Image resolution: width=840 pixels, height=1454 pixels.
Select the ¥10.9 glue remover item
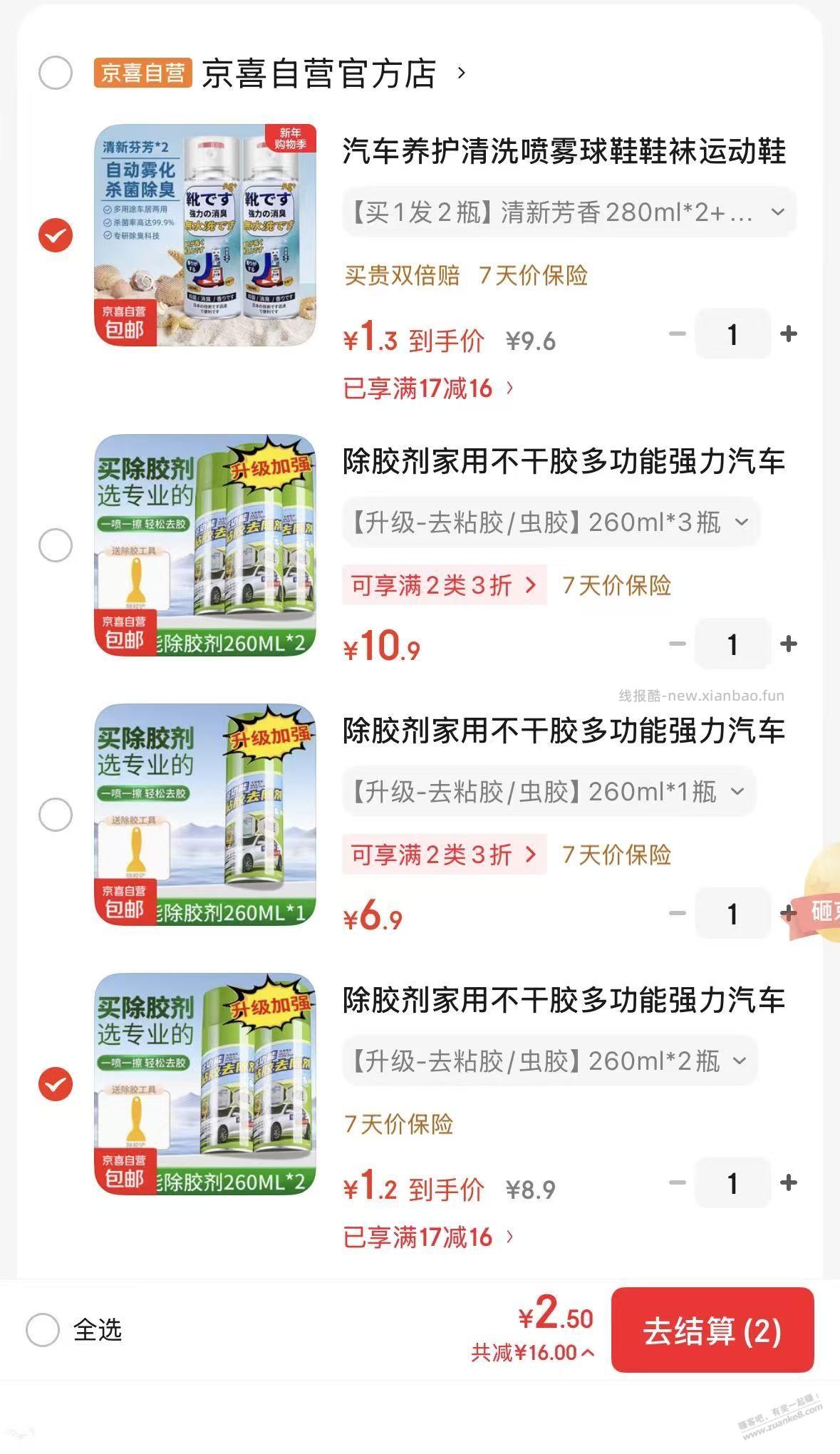pos(55,545)
